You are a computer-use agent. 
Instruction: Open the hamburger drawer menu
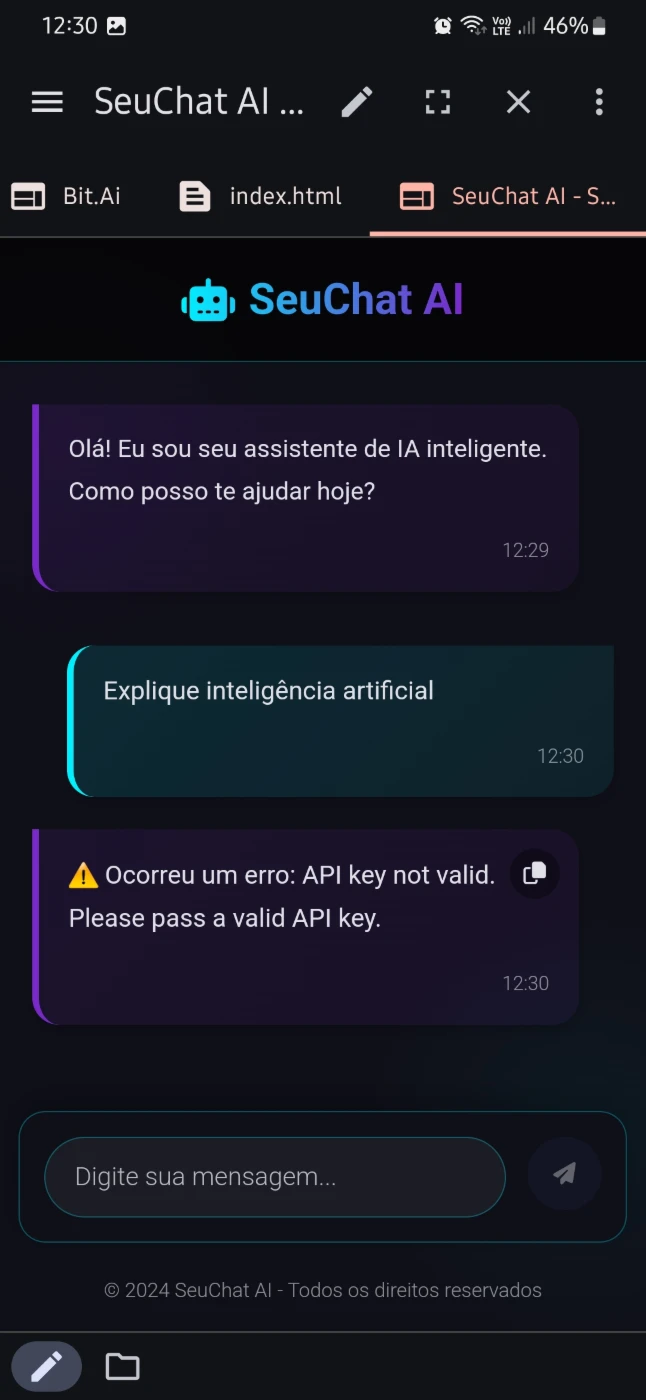coord(47,102)
